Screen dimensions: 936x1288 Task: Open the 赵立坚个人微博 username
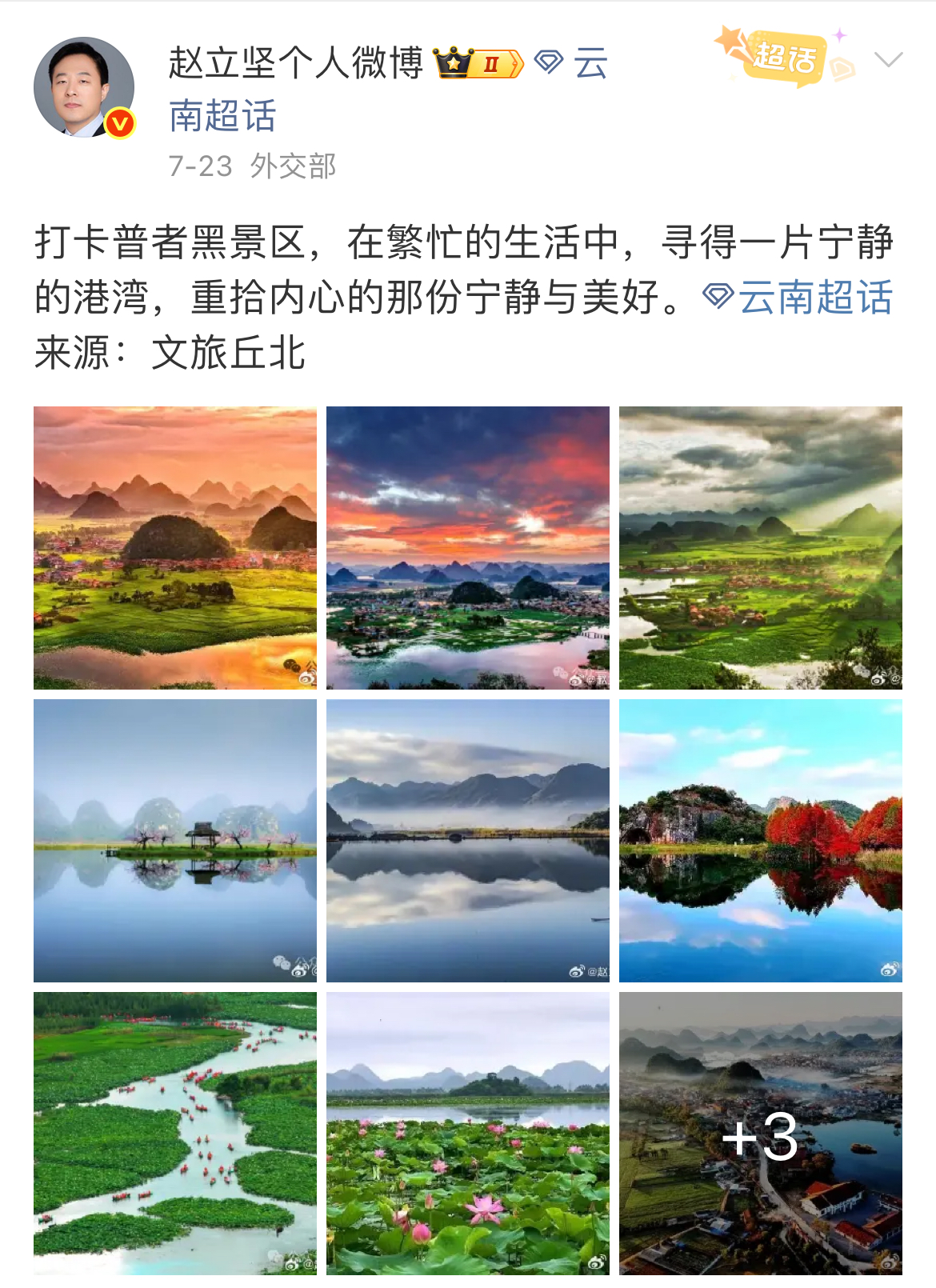(295, 62)
